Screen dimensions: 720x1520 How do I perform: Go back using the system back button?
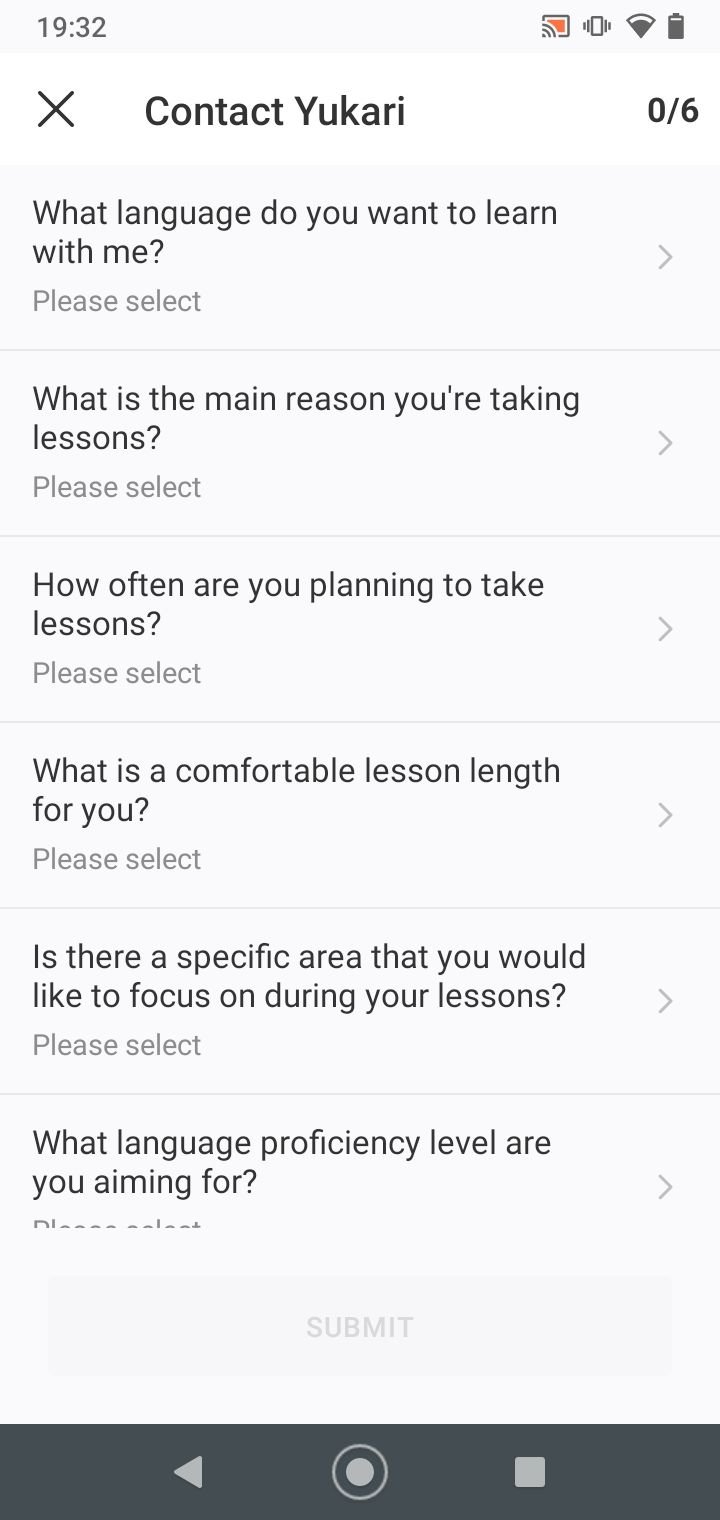point(188,1472)
